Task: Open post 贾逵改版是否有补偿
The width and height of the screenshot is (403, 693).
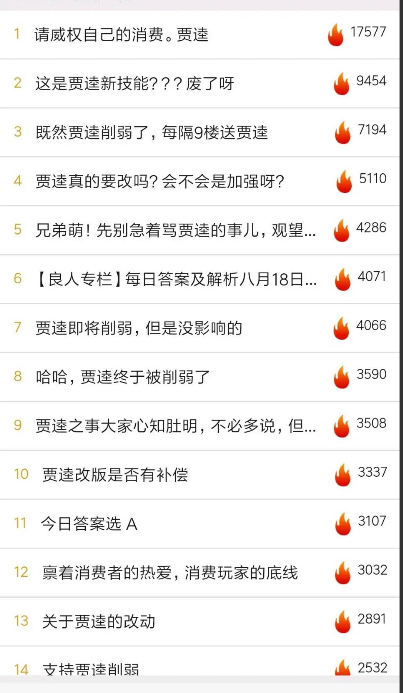Action: (199, 475)
